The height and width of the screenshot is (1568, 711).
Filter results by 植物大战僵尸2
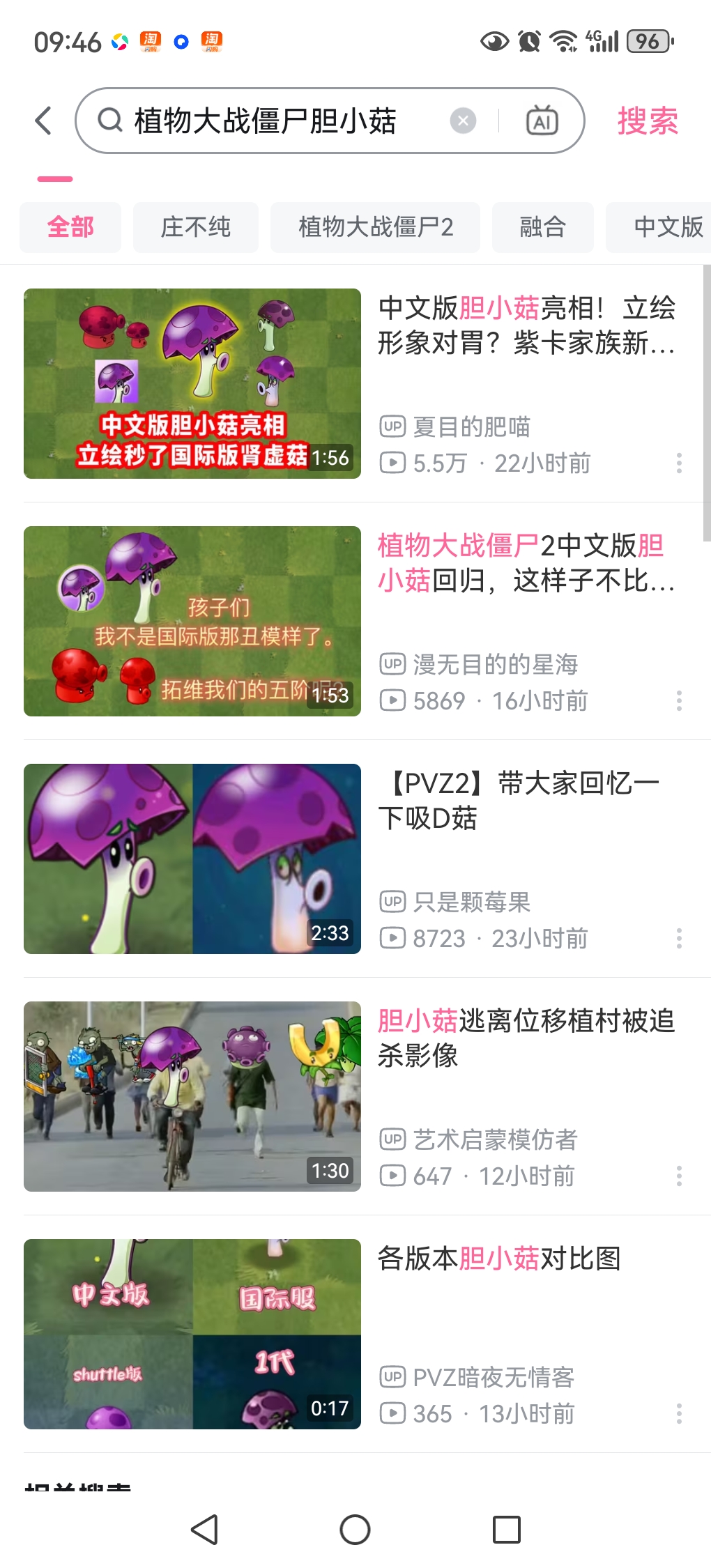click(x=375, y=227)
